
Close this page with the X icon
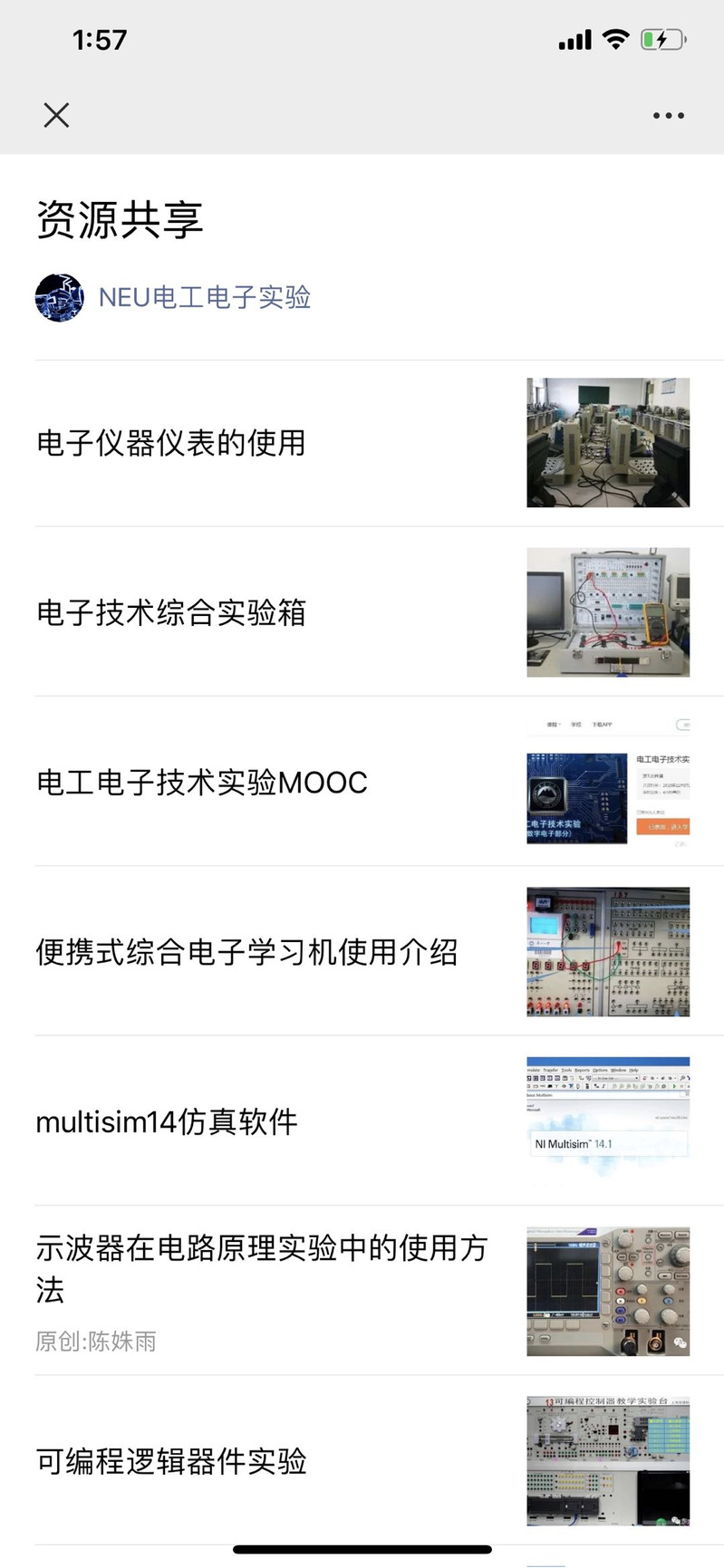pyautogui.click(x=56, y=115)
